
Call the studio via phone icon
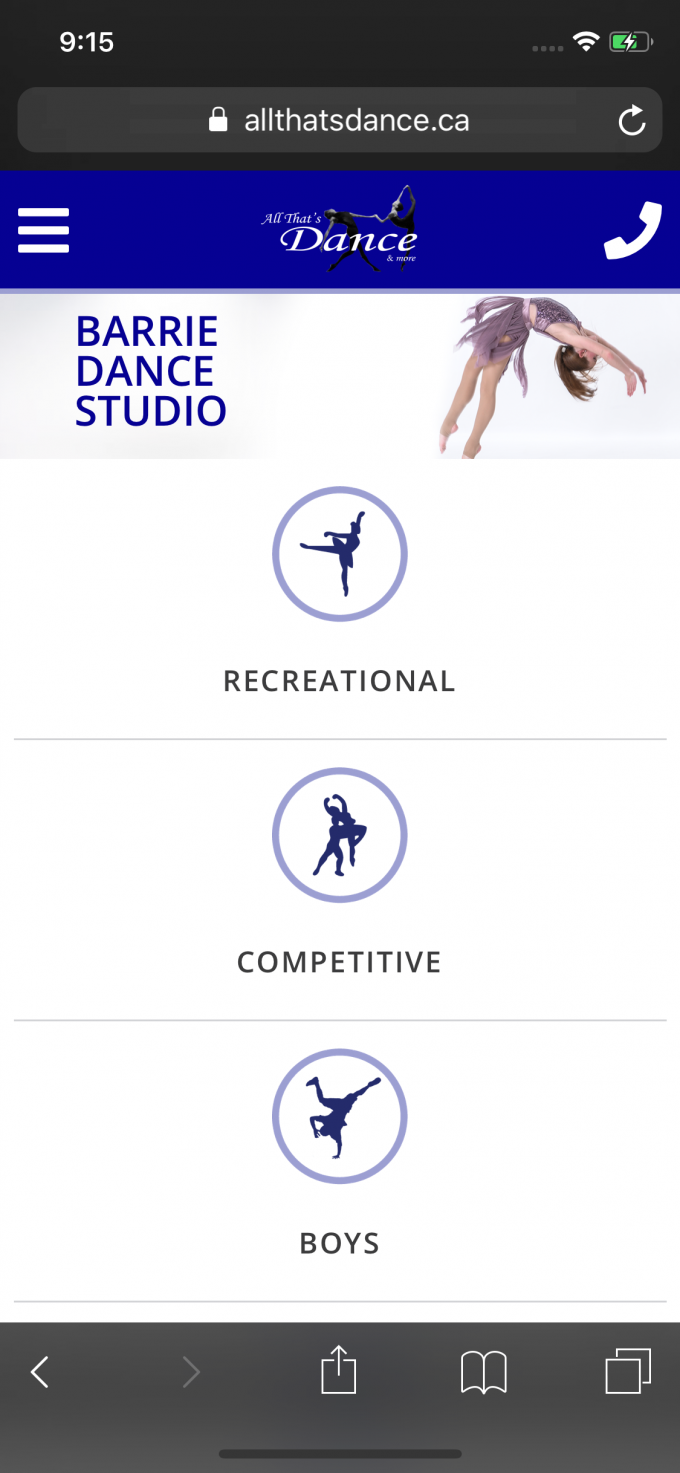point(632,230)
